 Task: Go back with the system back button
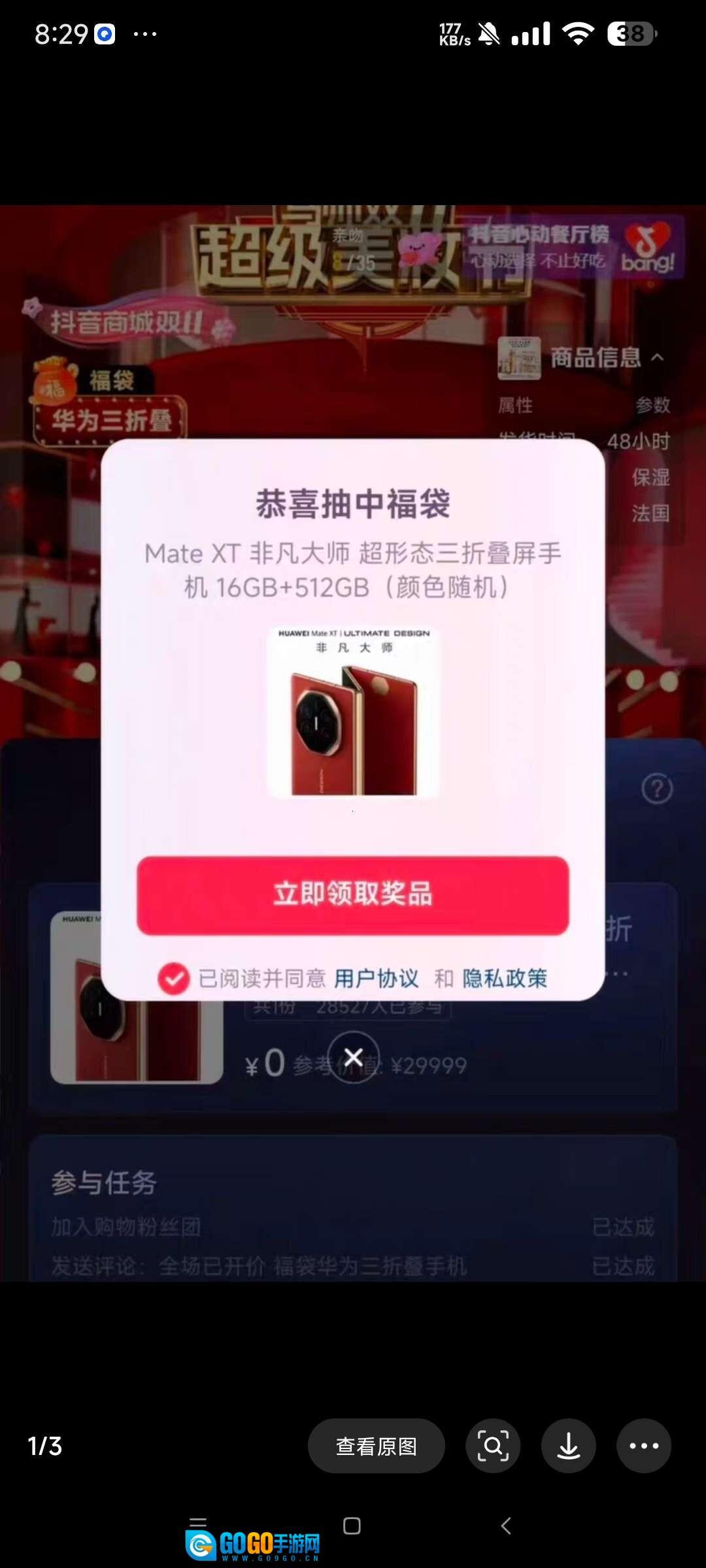(505, 1526)
